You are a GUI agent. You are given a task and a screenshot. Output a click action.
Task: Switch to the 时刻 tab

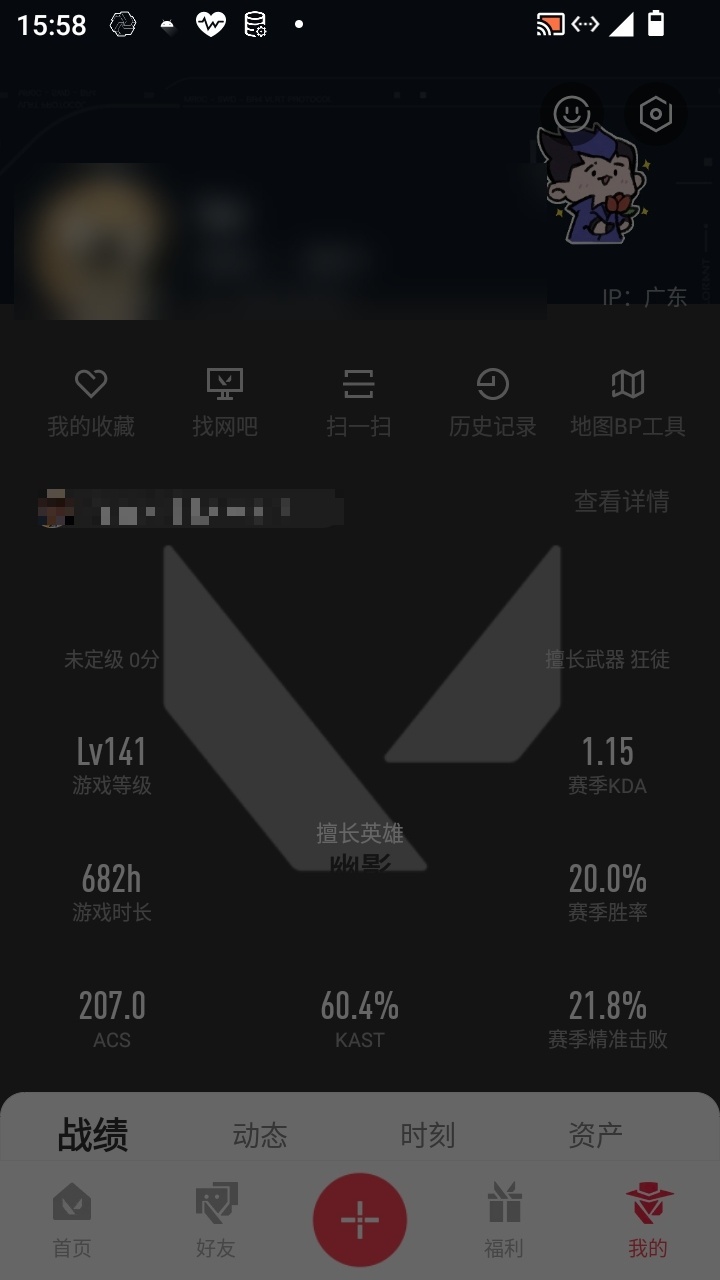click(428, 1135)
